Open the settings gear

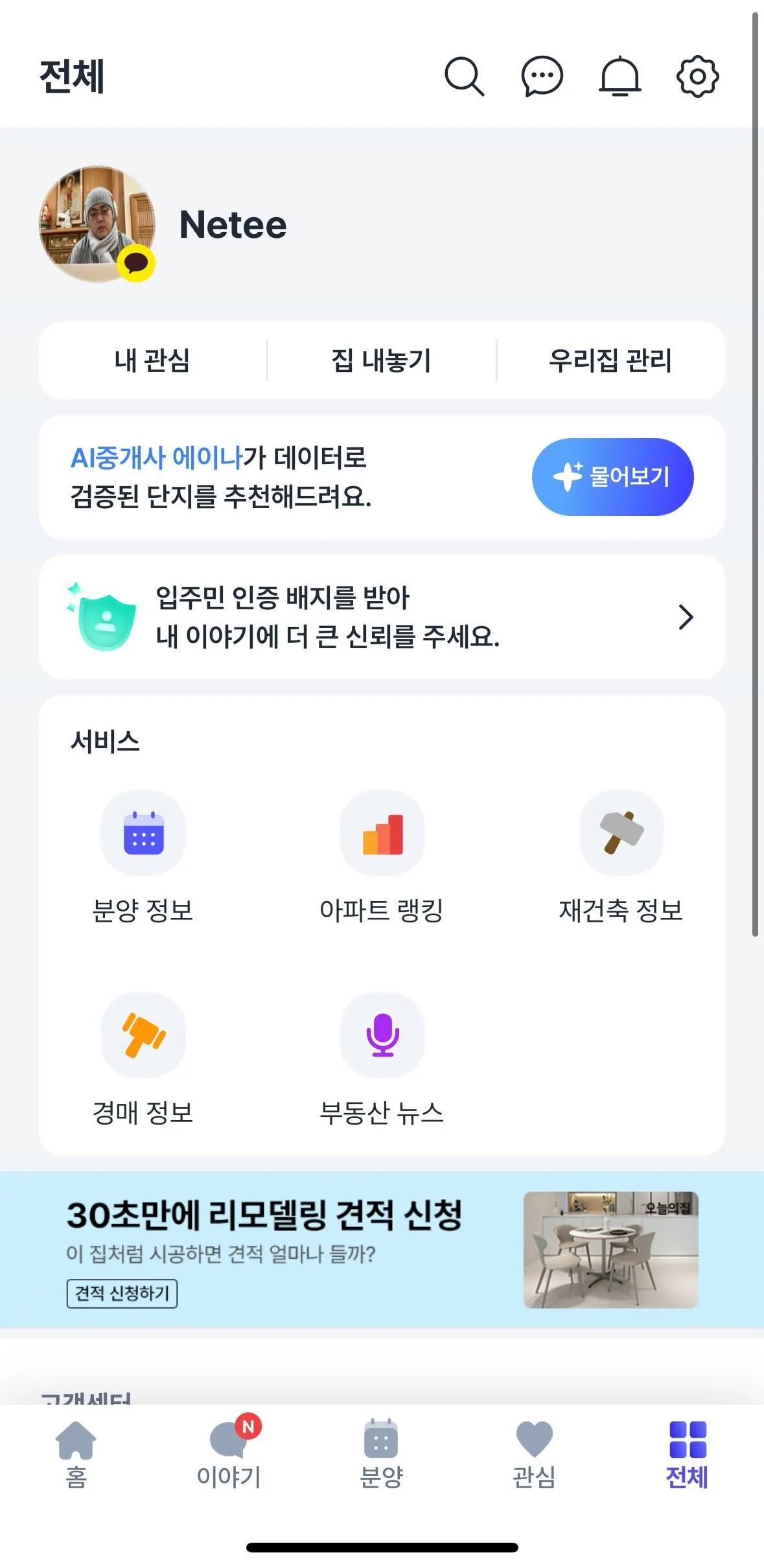click(x=697, y=76)
